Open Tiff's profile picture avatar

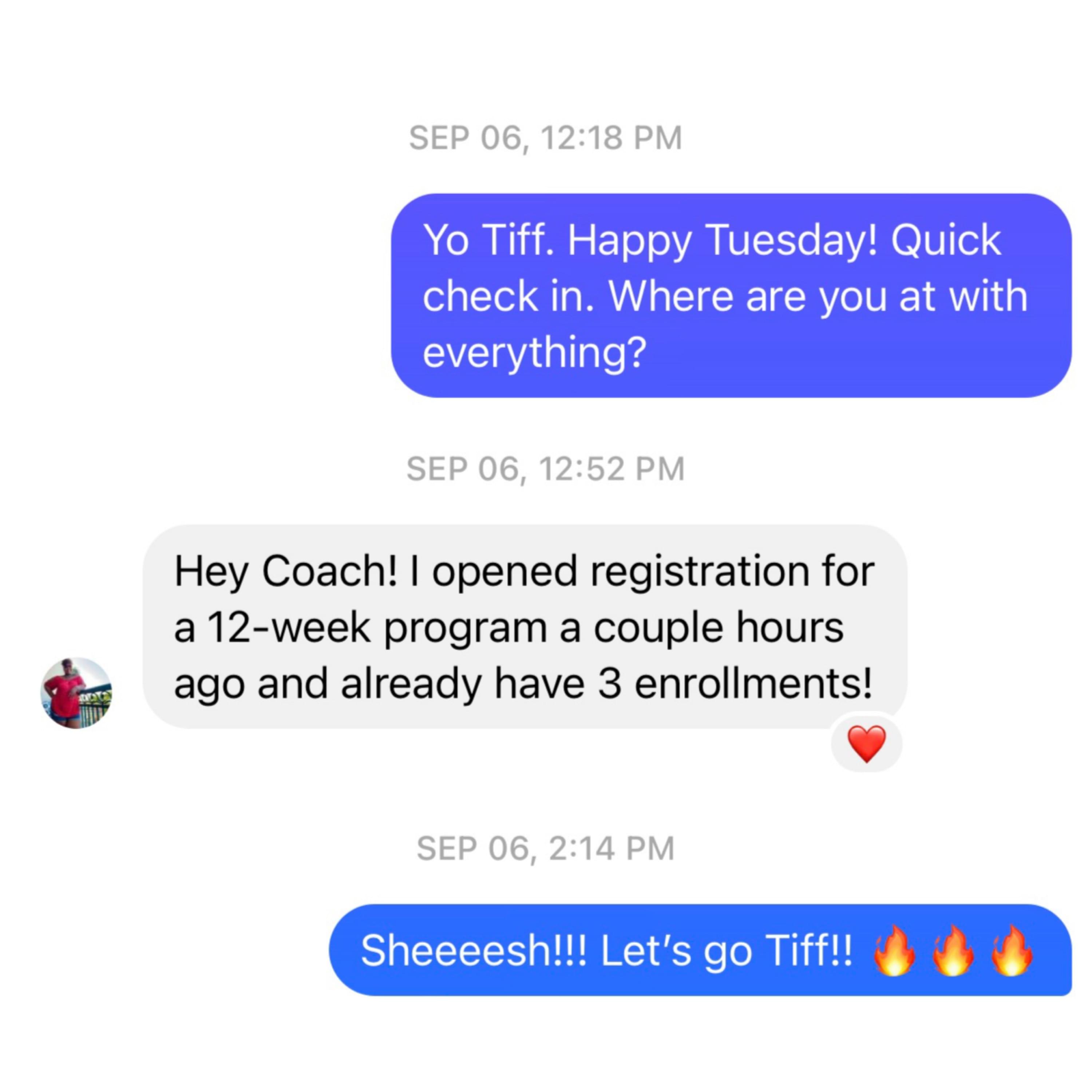coord(76,692)
